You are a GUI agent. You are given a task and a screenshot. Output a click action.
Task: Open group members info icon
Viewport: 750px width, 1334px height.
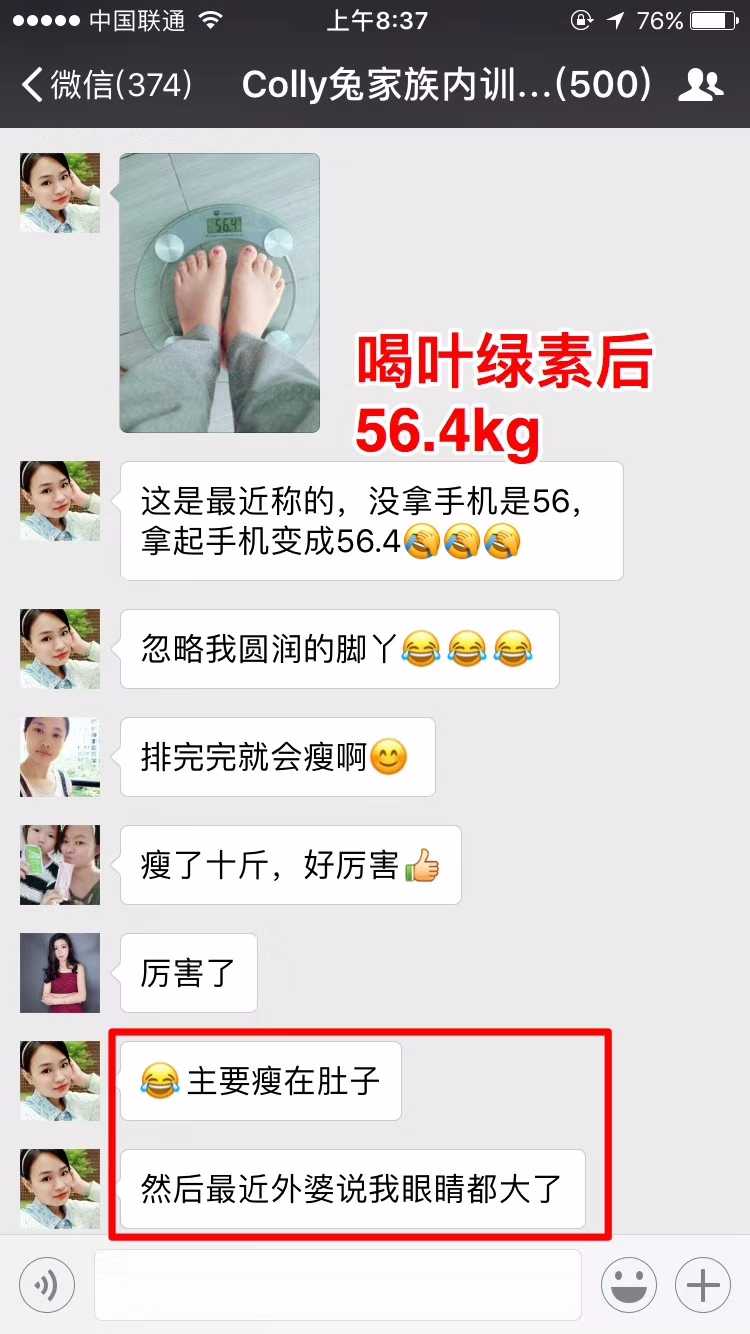pos(700,86)
